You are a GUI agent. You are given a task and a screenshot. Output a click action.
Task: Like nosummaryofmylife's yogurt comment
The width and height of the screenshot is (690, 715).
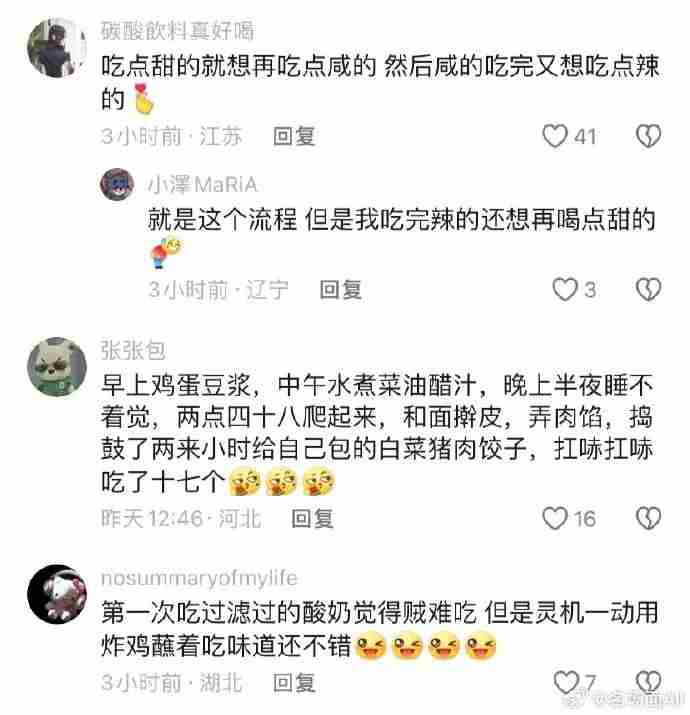click(x=567, y=682)
